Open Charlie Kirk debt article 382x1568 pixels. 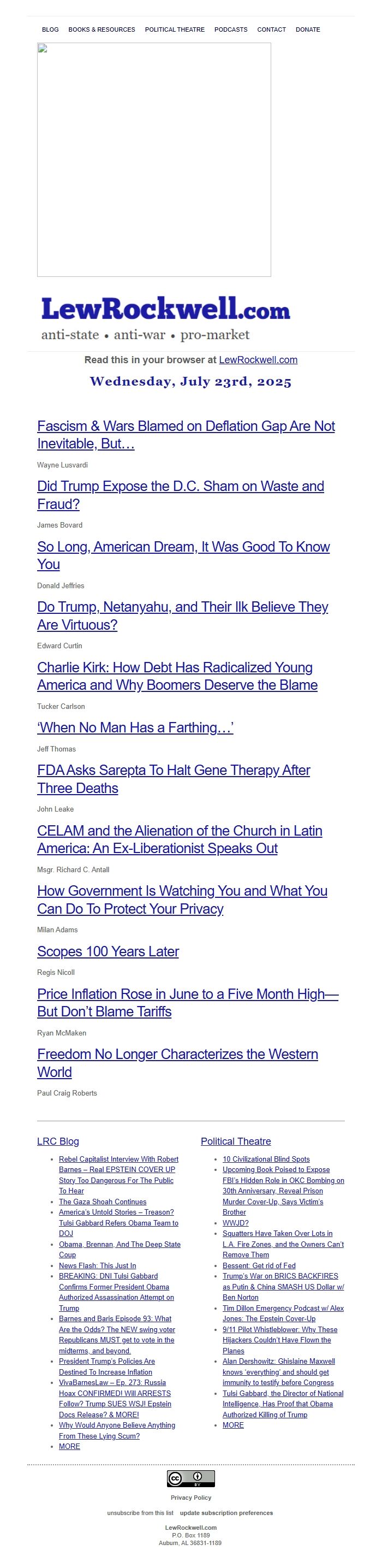tap(175, 668)
